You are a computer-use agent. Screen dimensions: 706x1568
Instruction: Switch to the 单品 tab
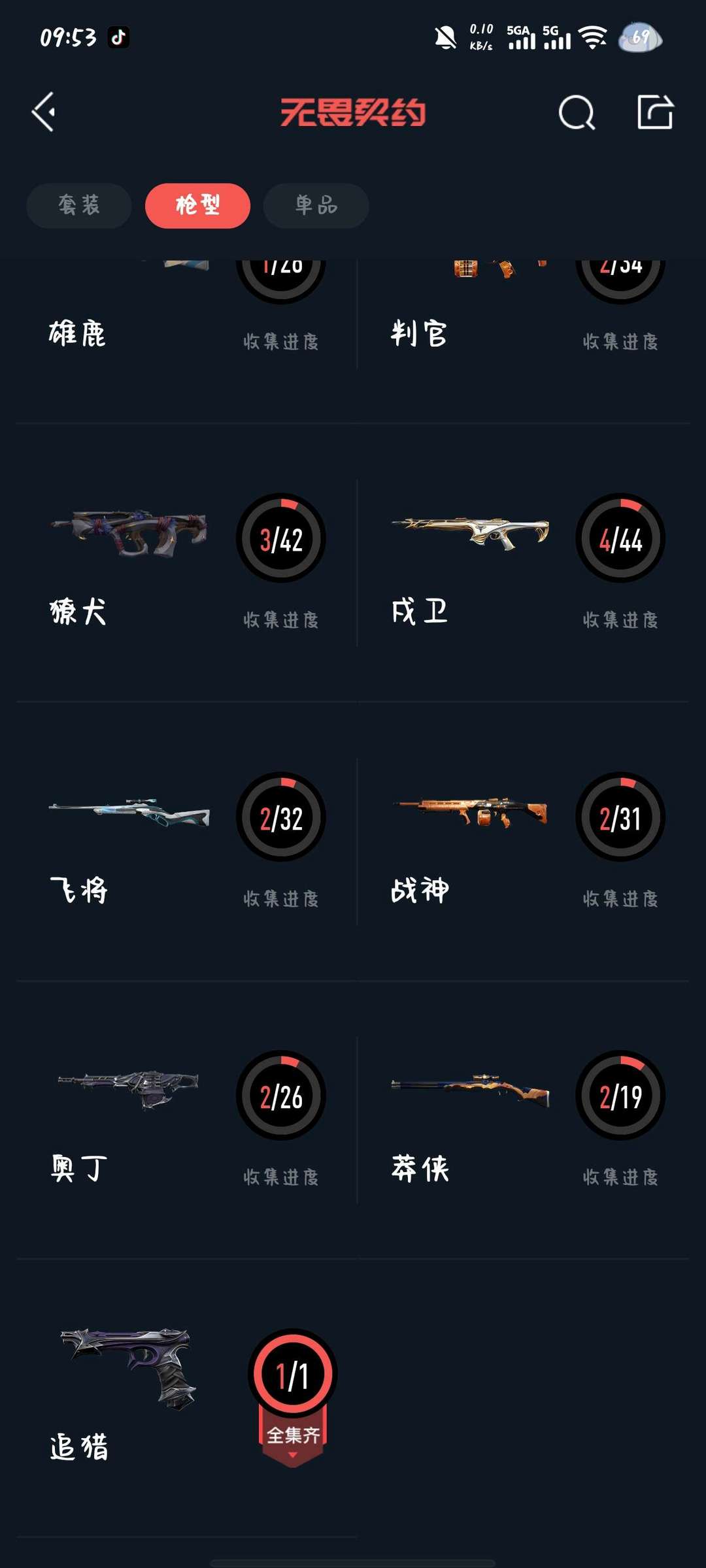(x=316, y=206)
